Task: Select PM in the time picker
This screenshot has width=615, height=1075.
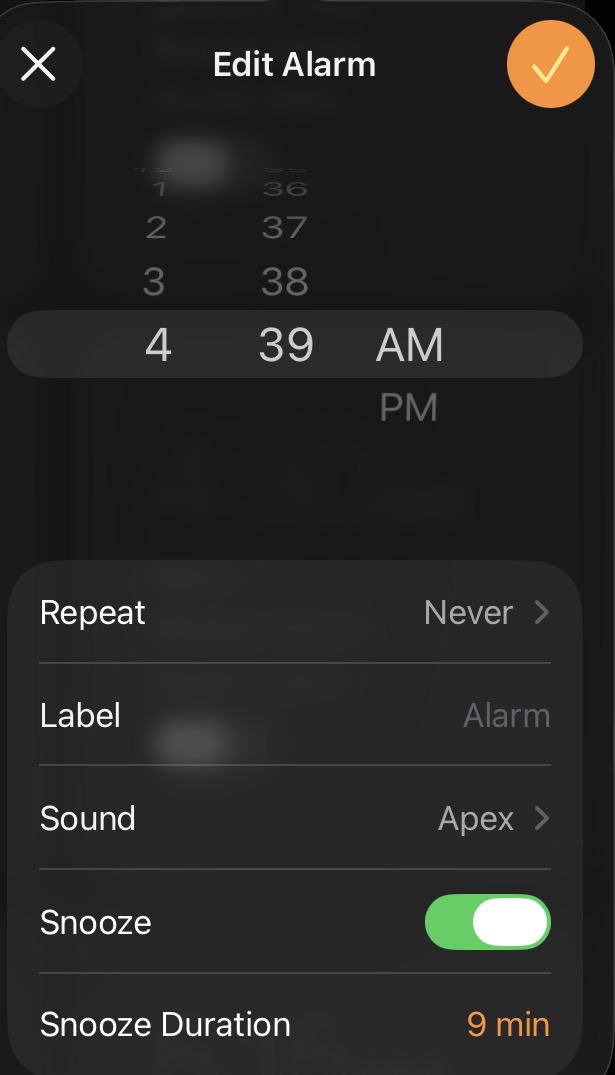Action: click(408, 408)
